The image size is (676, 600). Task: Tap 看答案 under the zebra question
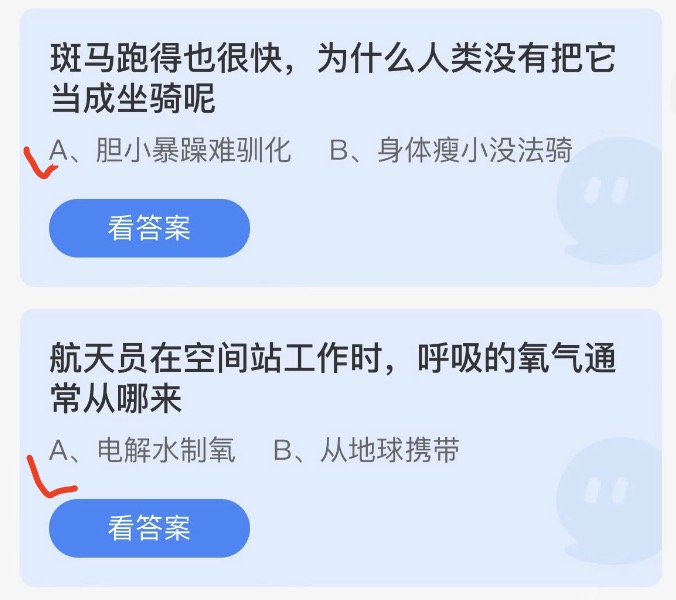coord(149,228)
